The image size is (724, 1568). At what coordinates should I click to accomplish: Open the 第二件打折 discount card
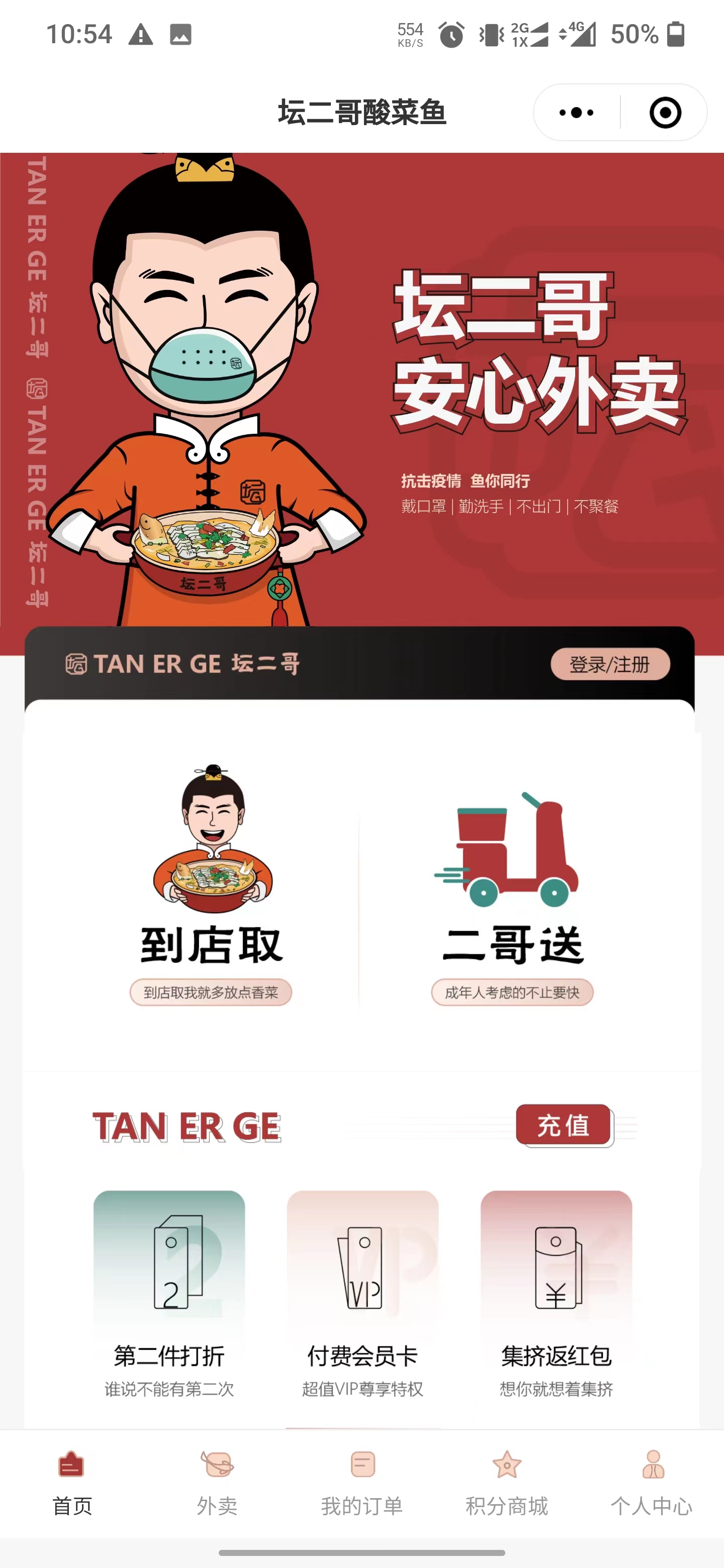169,1295
